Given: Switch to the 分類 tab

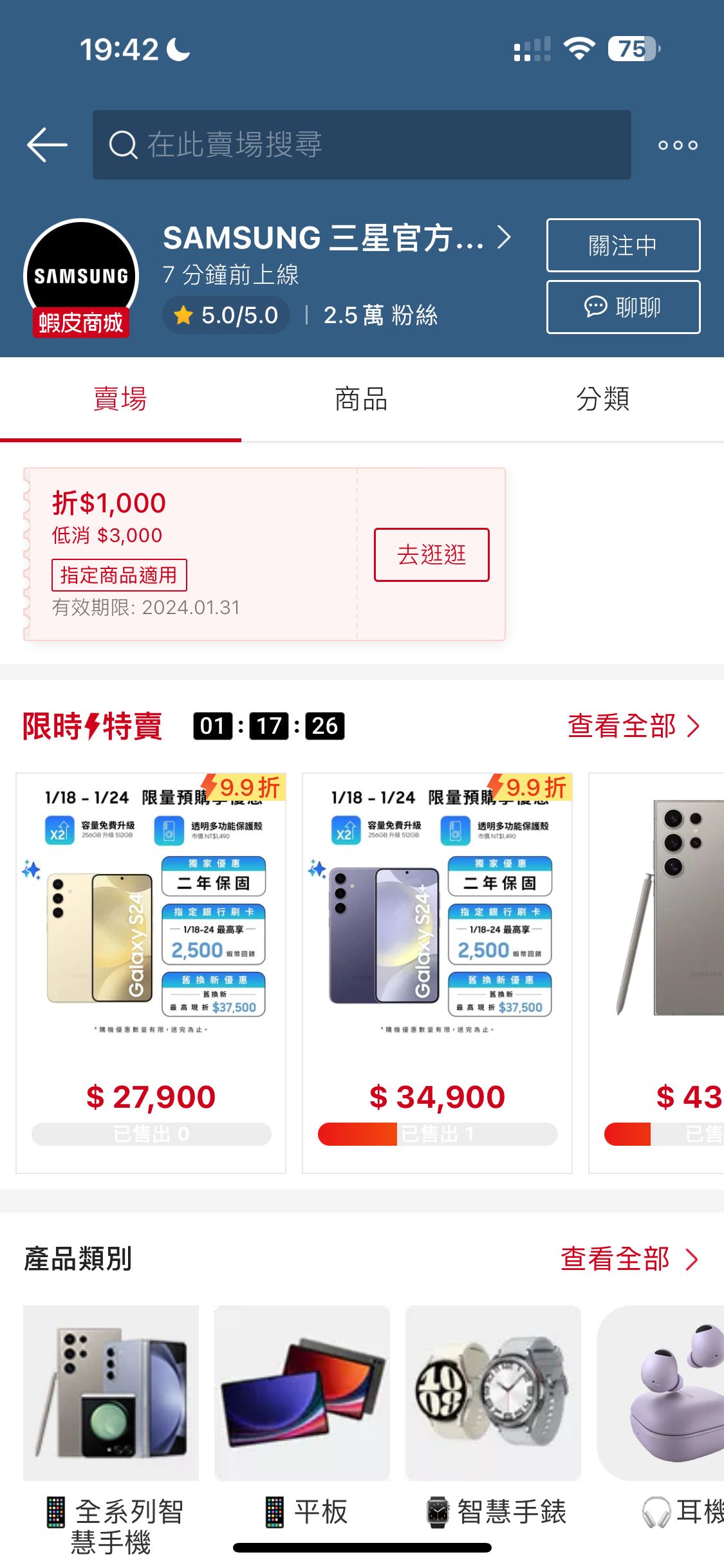Looking at the screenshot, I should (x=602, y=399).
